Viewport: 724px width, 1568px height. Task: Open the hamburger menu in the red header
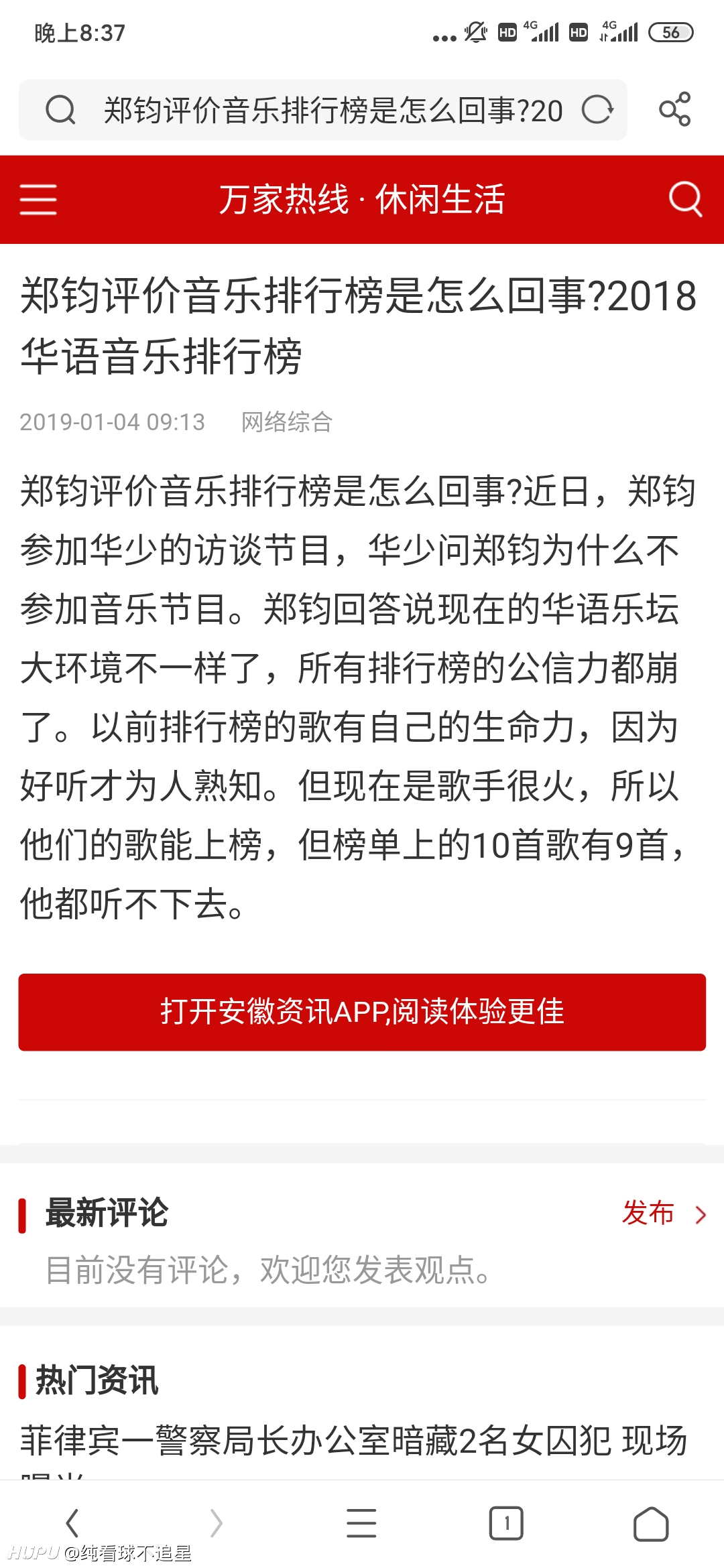pyautogui.click(x=38, y=200)
